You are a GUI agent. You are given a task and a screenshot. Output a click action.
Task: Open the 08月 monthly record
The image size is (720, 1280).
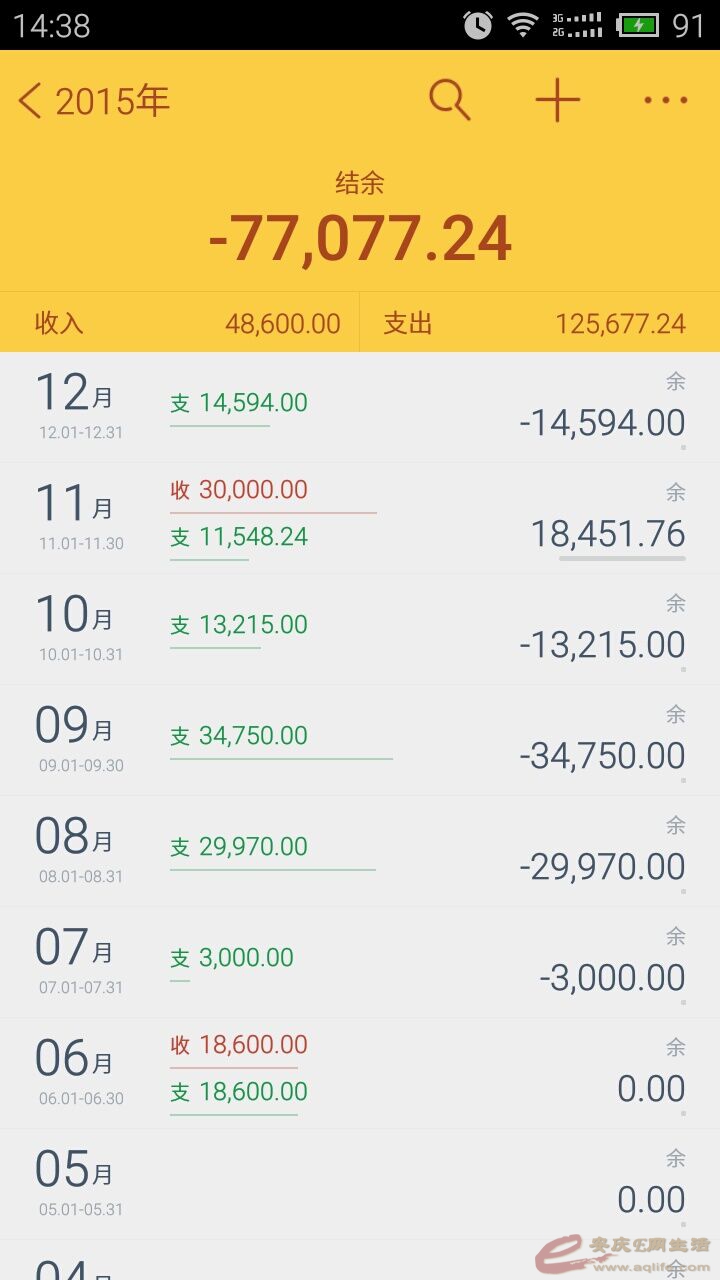360,851
